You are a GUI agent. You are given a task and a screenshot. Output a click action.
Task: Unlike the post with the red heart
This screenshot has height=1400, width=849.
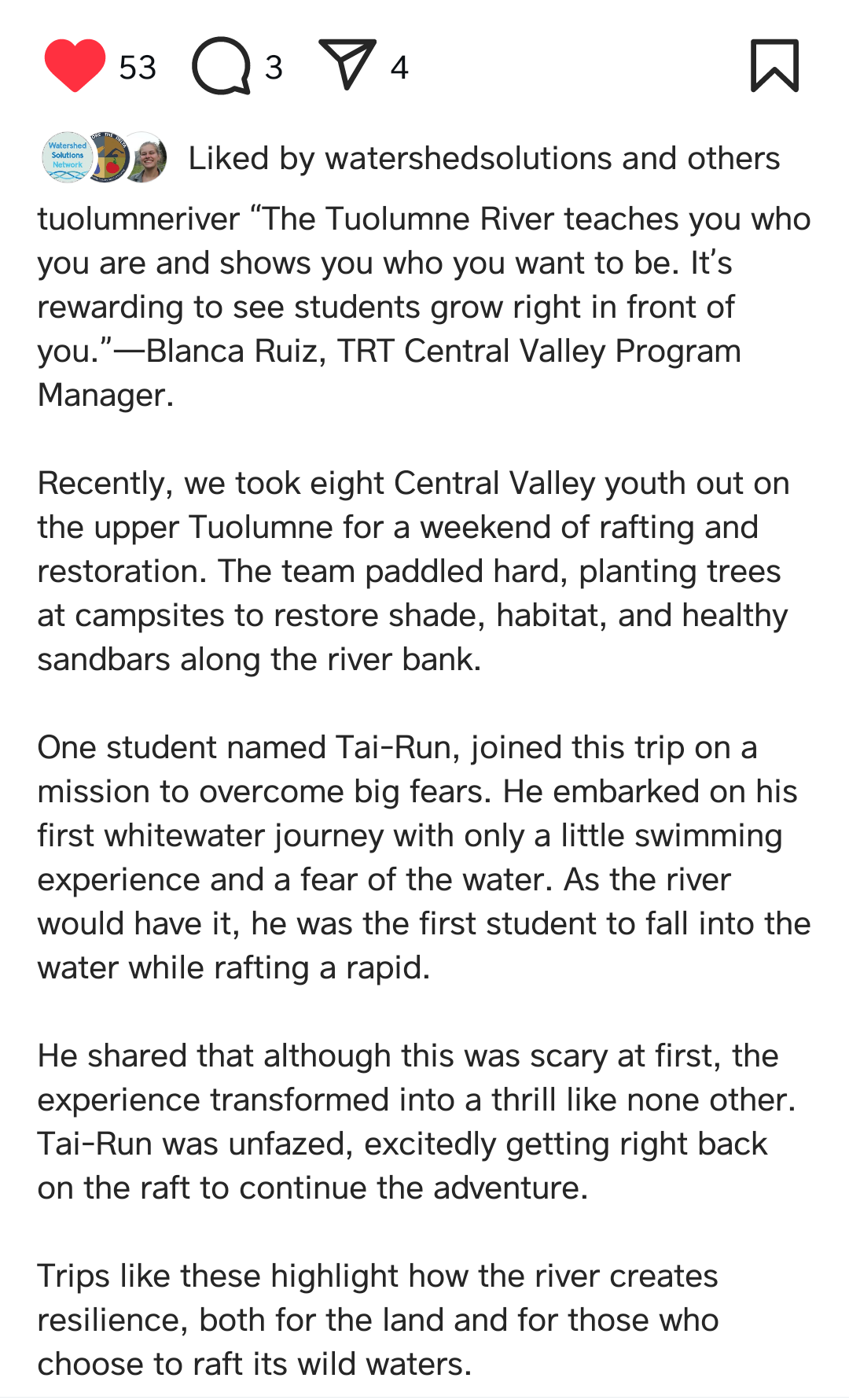(x=75, y=66)
